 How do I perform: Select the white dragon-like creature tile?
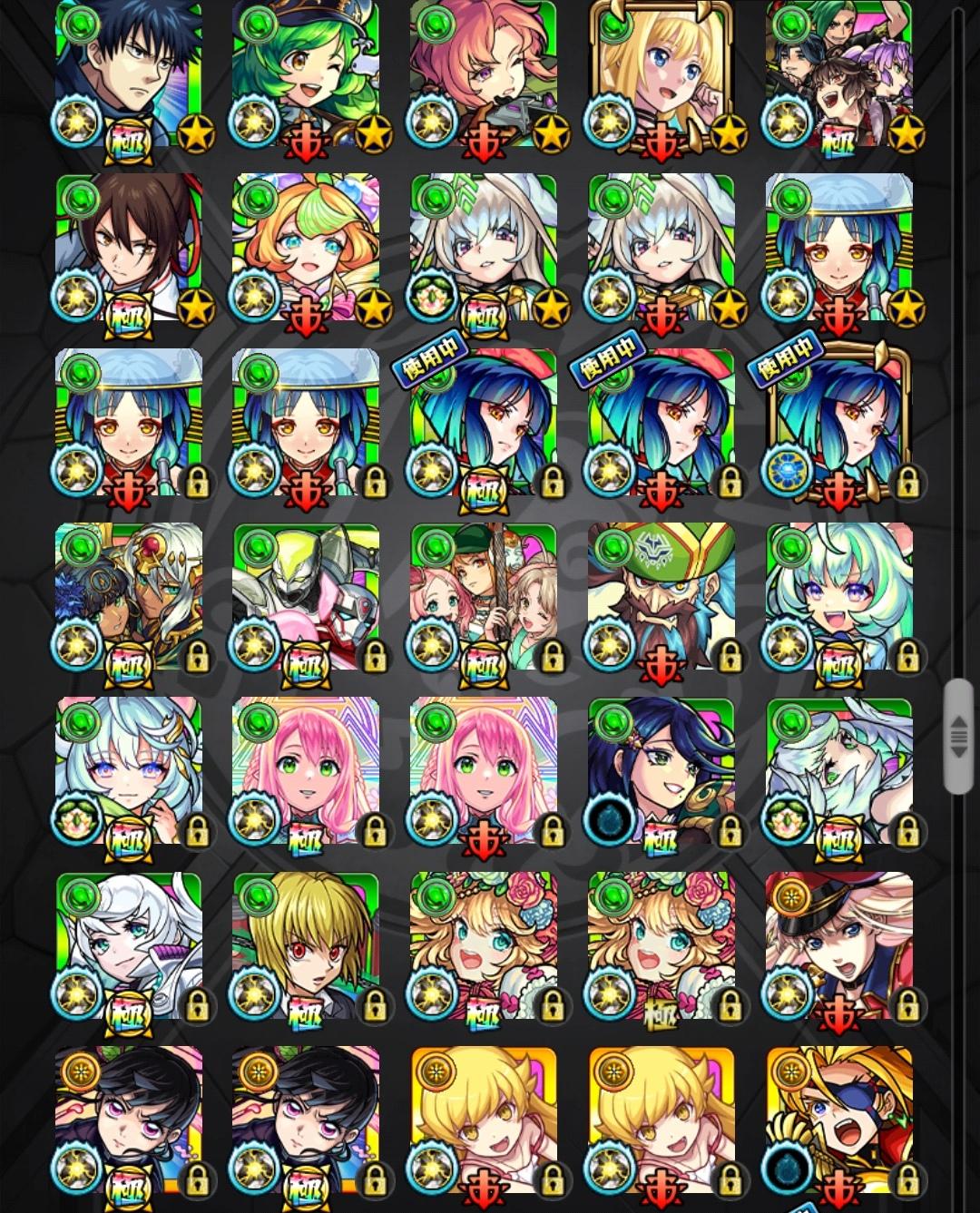pyautogui.click(x=838, y=773)
